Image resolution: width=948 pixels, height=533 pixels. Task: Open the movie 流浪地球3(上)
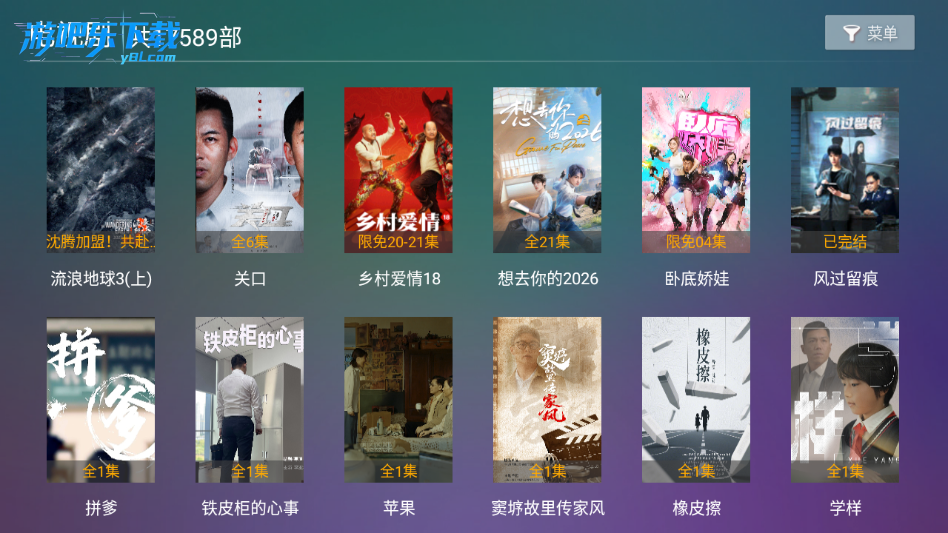101,170
